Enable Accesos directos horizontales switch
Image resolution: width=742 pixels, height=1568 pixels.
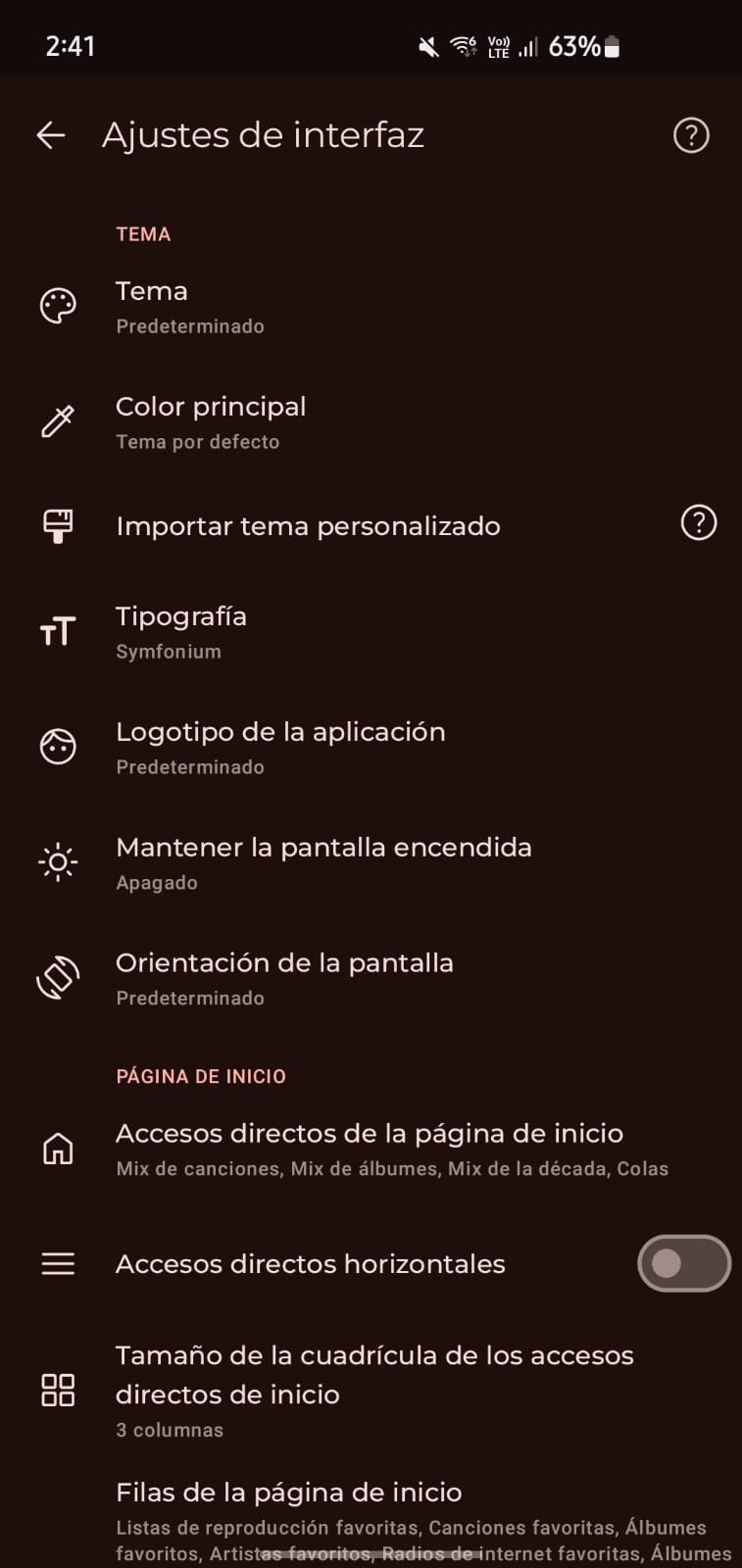tap(684, 1263)
